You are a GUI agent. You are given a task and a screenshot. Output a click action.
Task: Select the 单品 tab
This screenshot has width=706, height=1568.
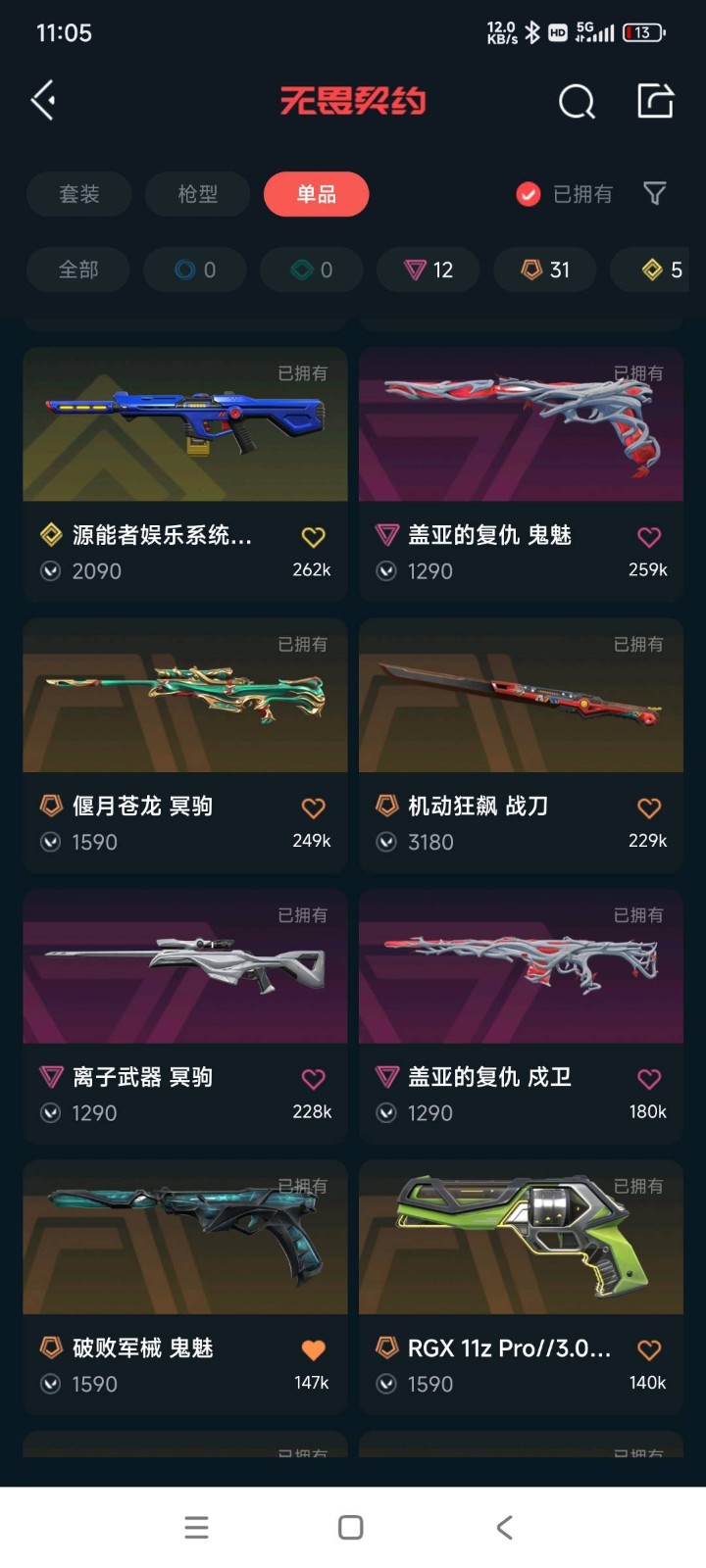[317, 194]
